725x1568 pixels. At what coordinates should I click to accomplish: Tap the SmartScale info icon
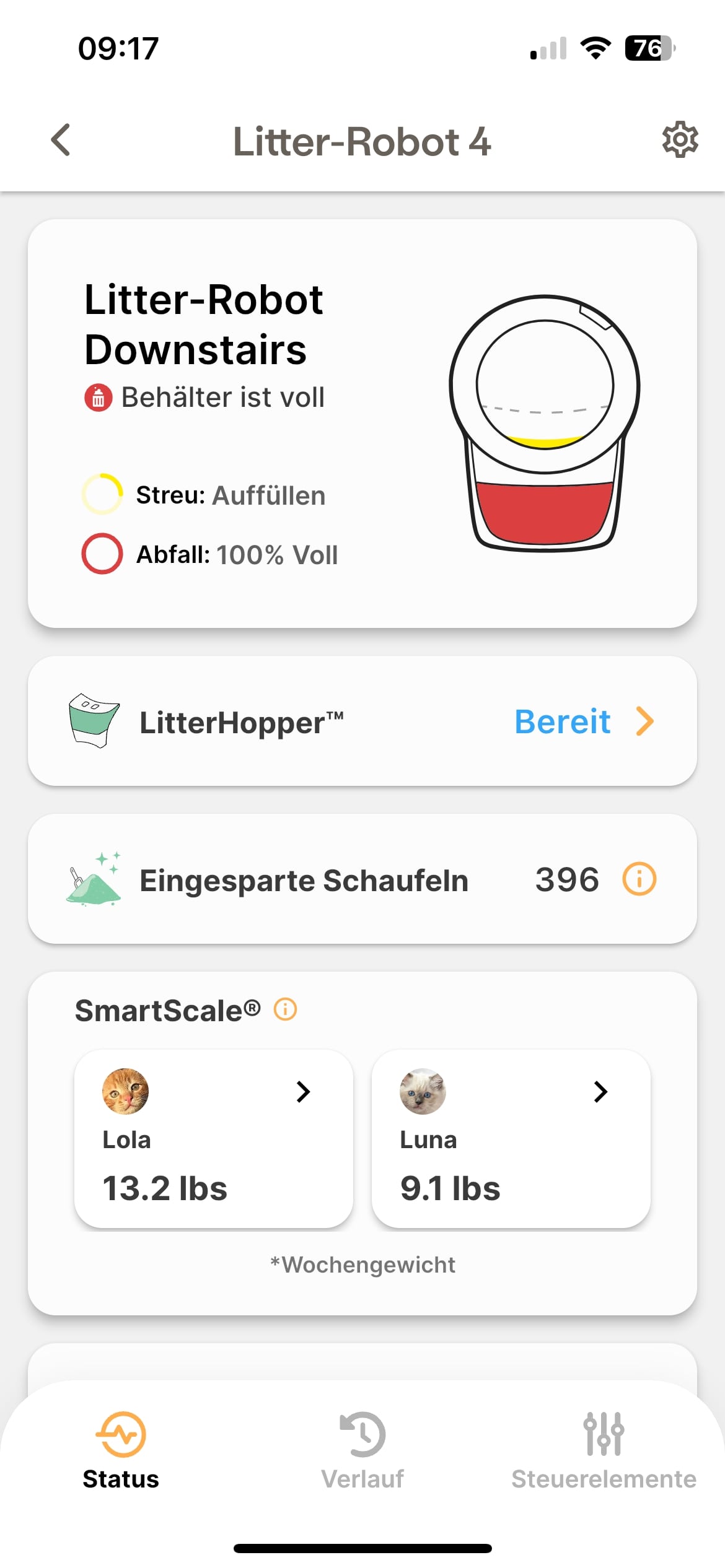[285, 1009]
